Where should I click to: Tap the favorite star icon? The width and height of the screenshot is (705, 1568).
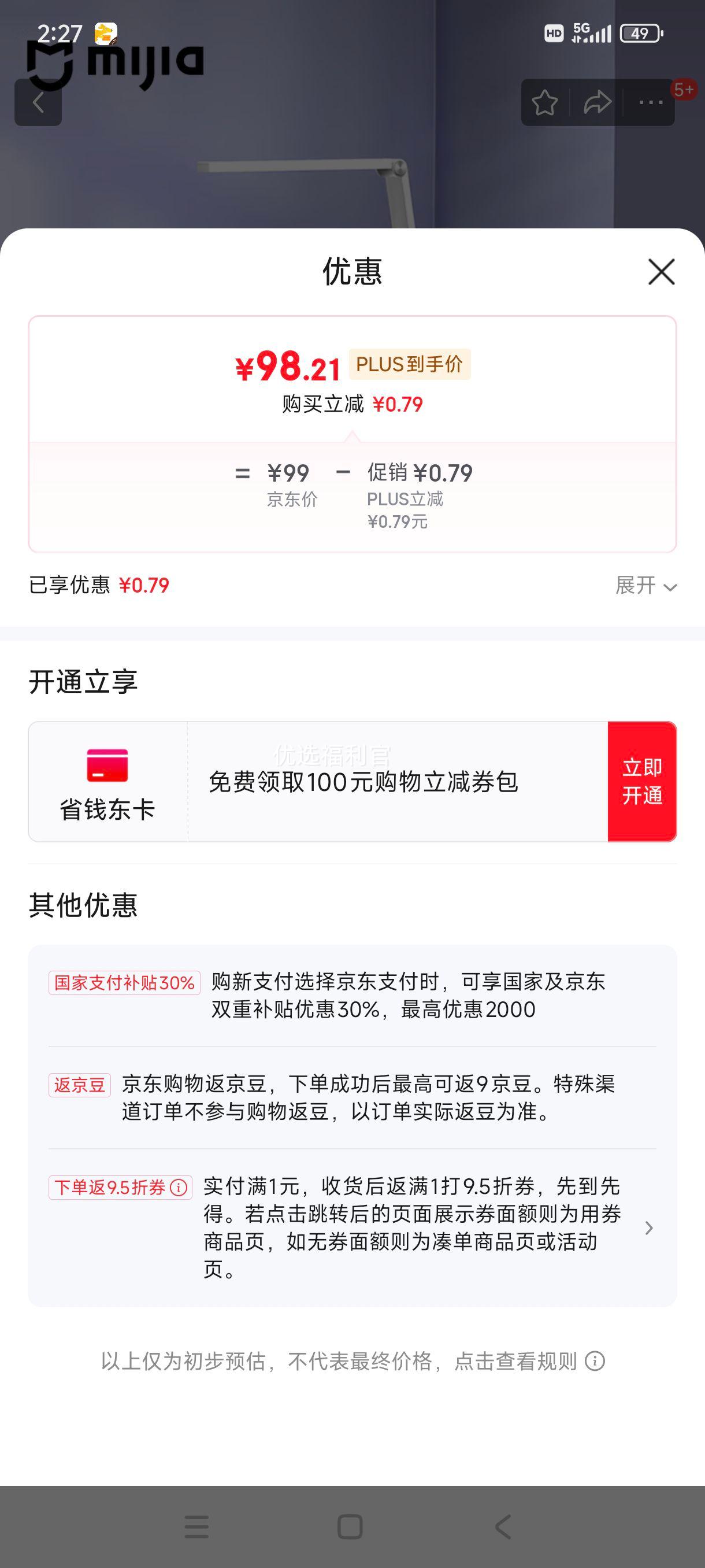coord(546,102)
